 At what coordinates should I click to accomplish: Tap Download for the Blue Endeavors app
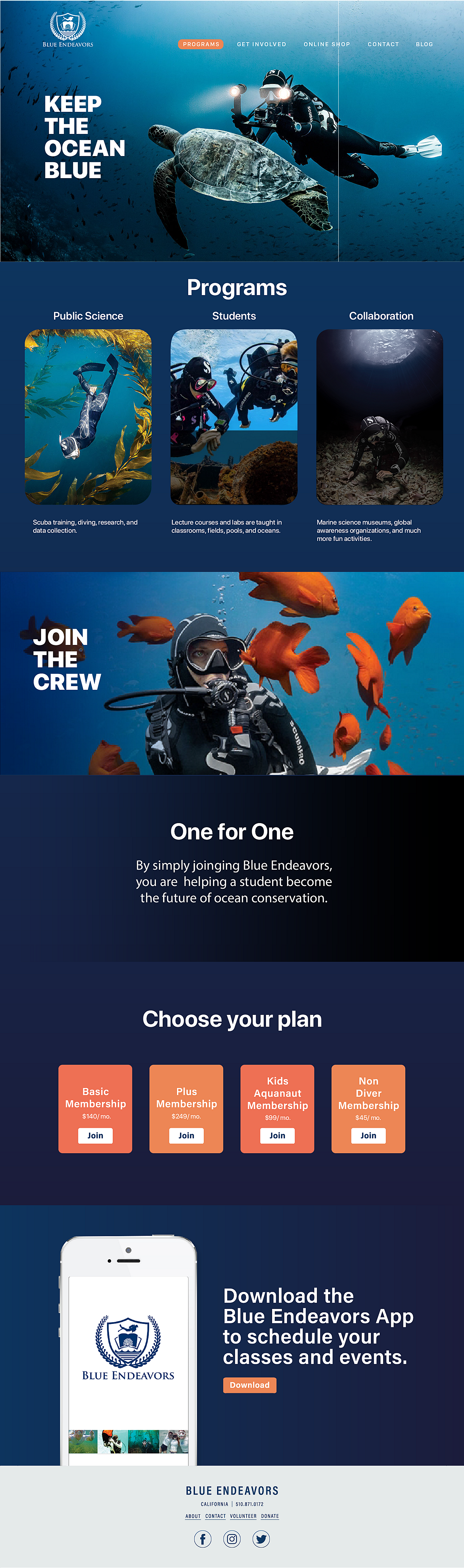click(x=249, y=1385)
